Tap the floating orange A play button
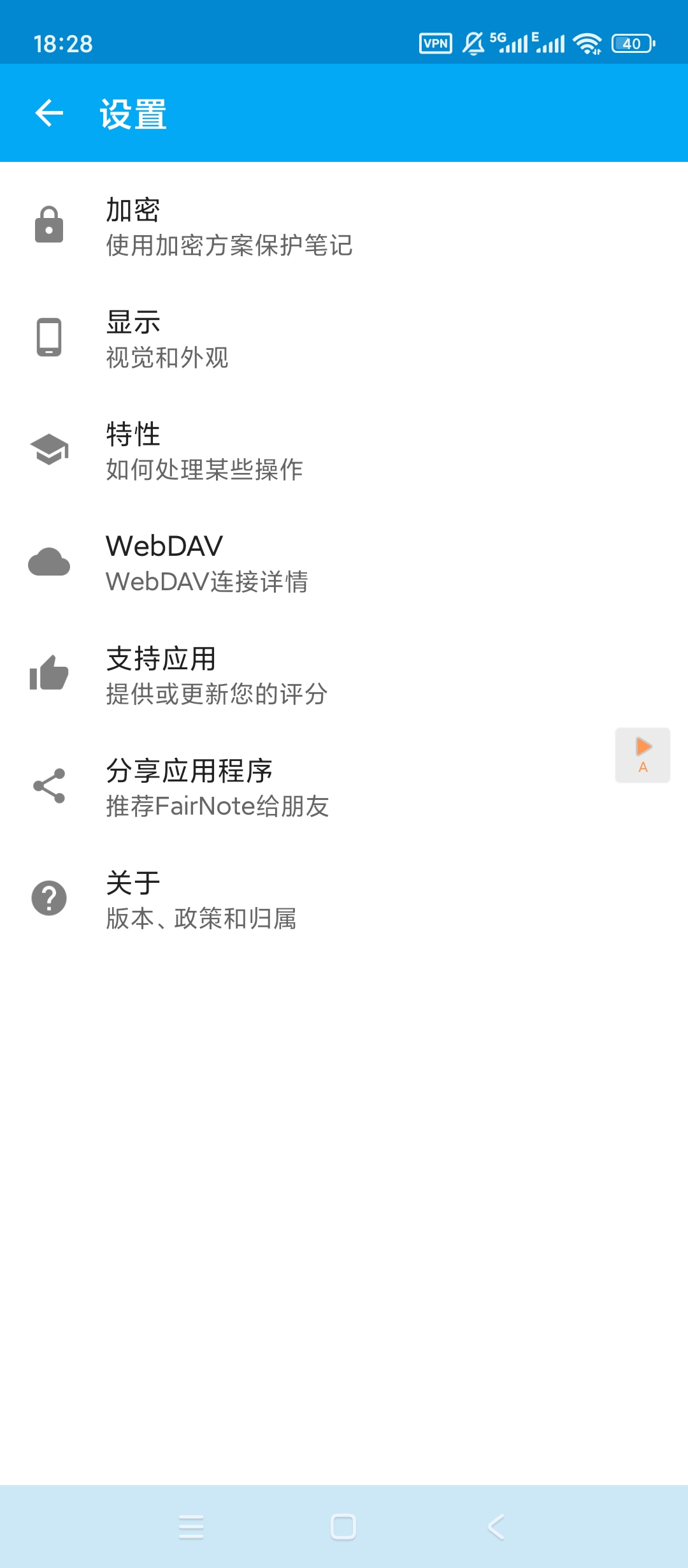Viewport: 688px width, 1568px height. (x=643, y=755)
